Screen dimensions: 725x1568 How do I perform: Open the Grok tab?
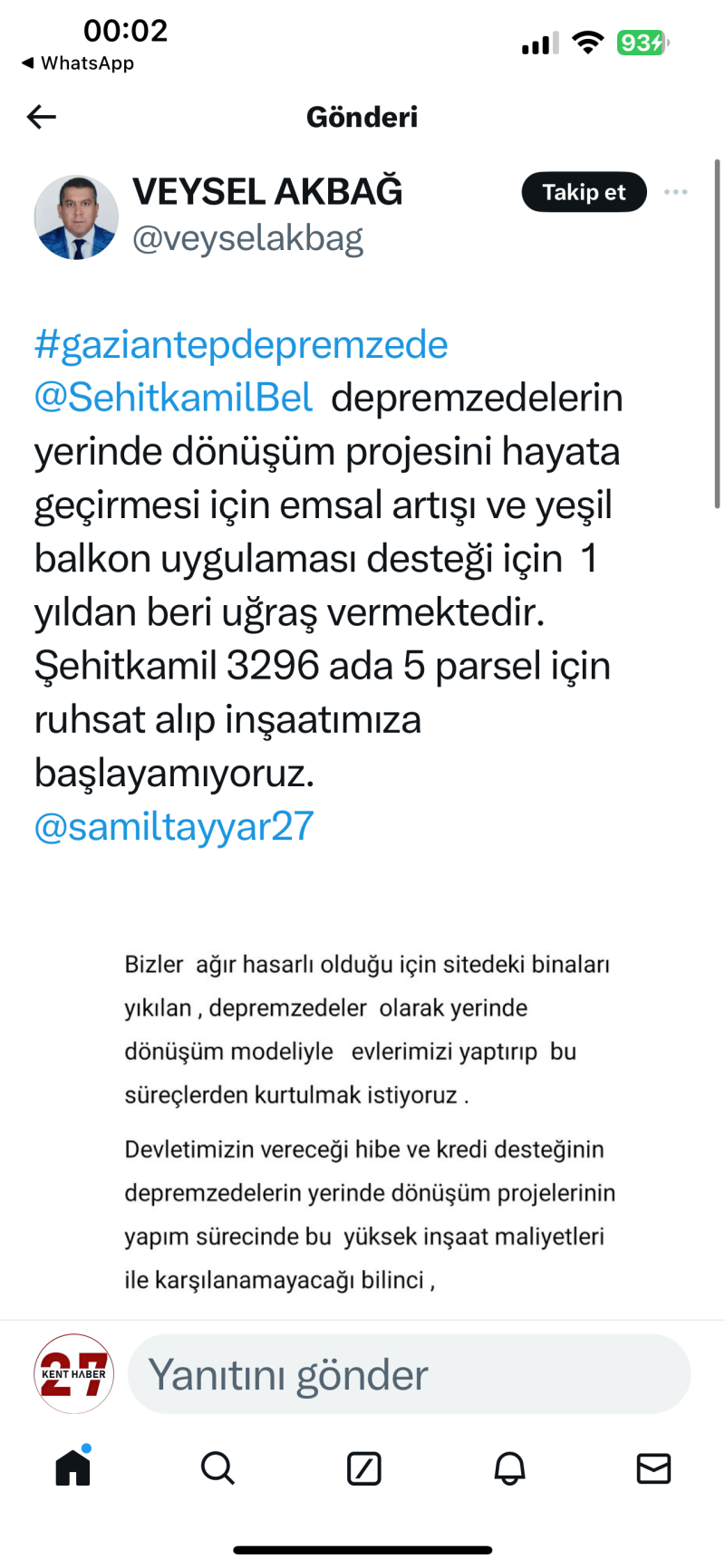click(364, 1467)
